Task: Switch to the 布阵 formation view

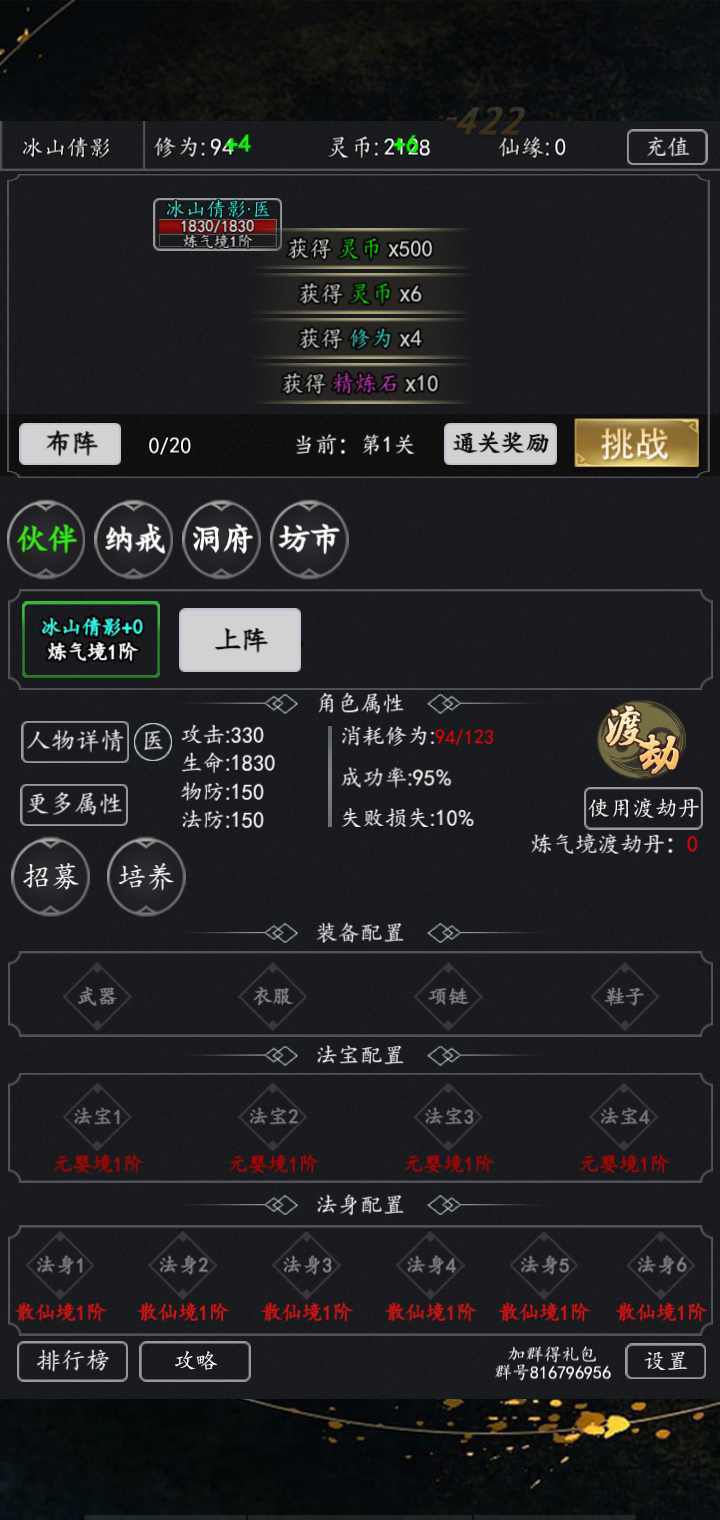Action: 68,443
